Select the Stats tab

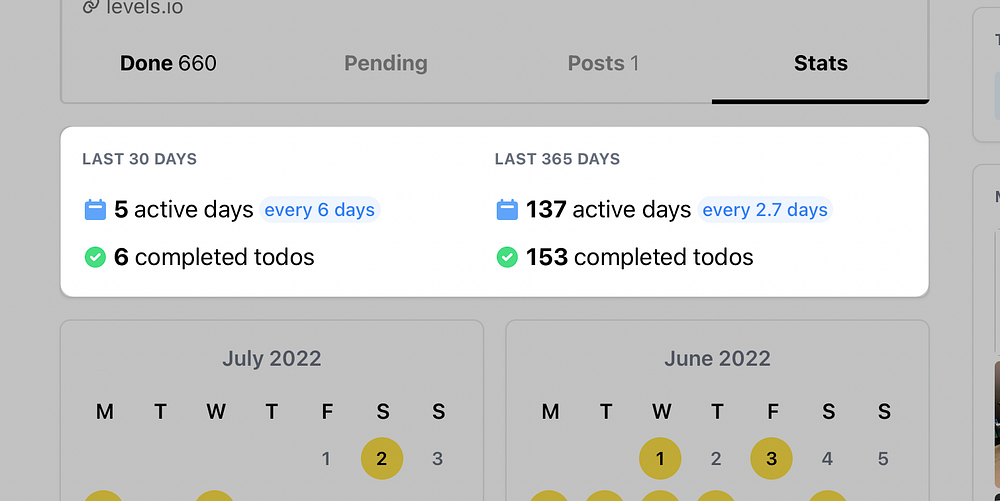point(820,64)
